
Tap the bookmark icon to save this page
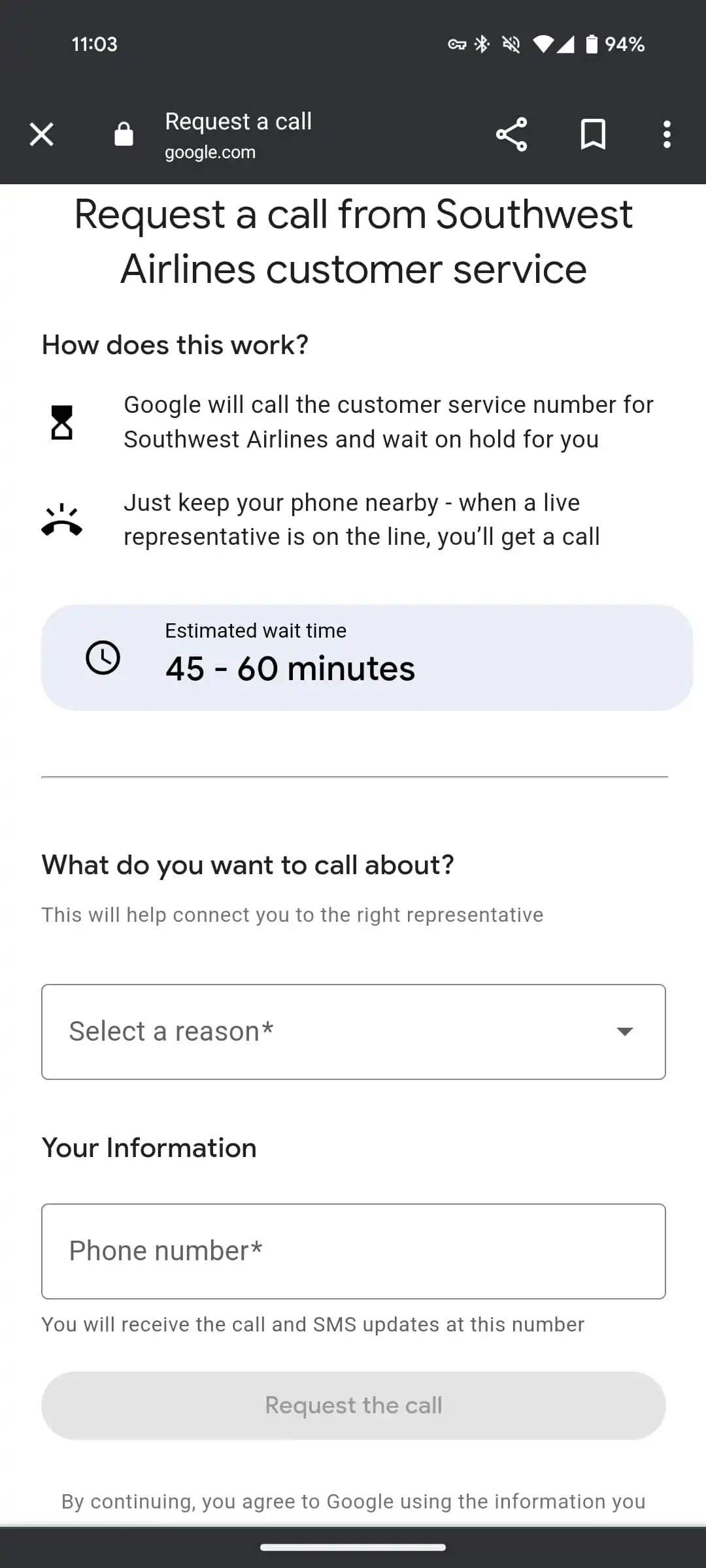[x=593, y=134]
